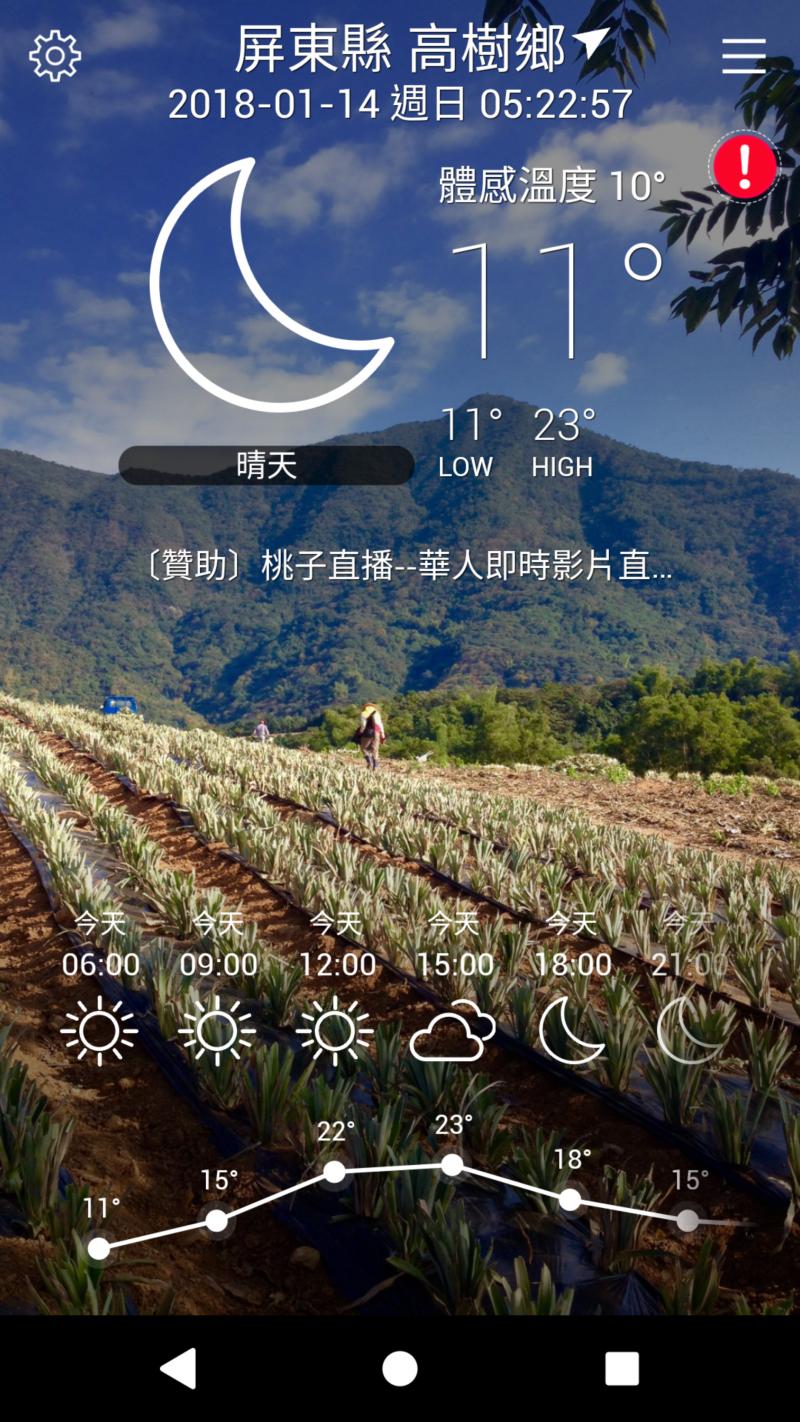Return to the home screen
800x1422 pixels.
(400, 1368)
